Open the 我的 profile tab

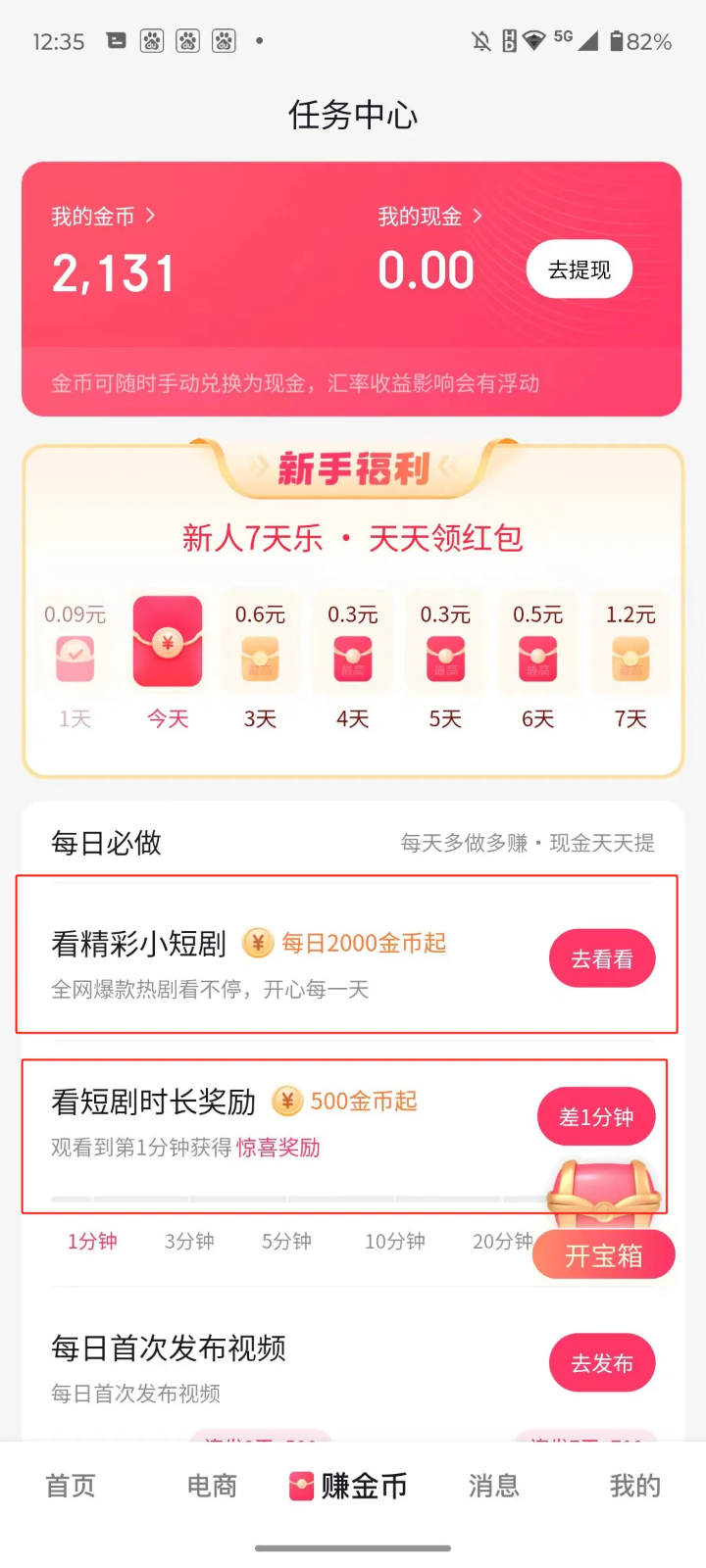pyautogui.click(x=634, y=1486)
